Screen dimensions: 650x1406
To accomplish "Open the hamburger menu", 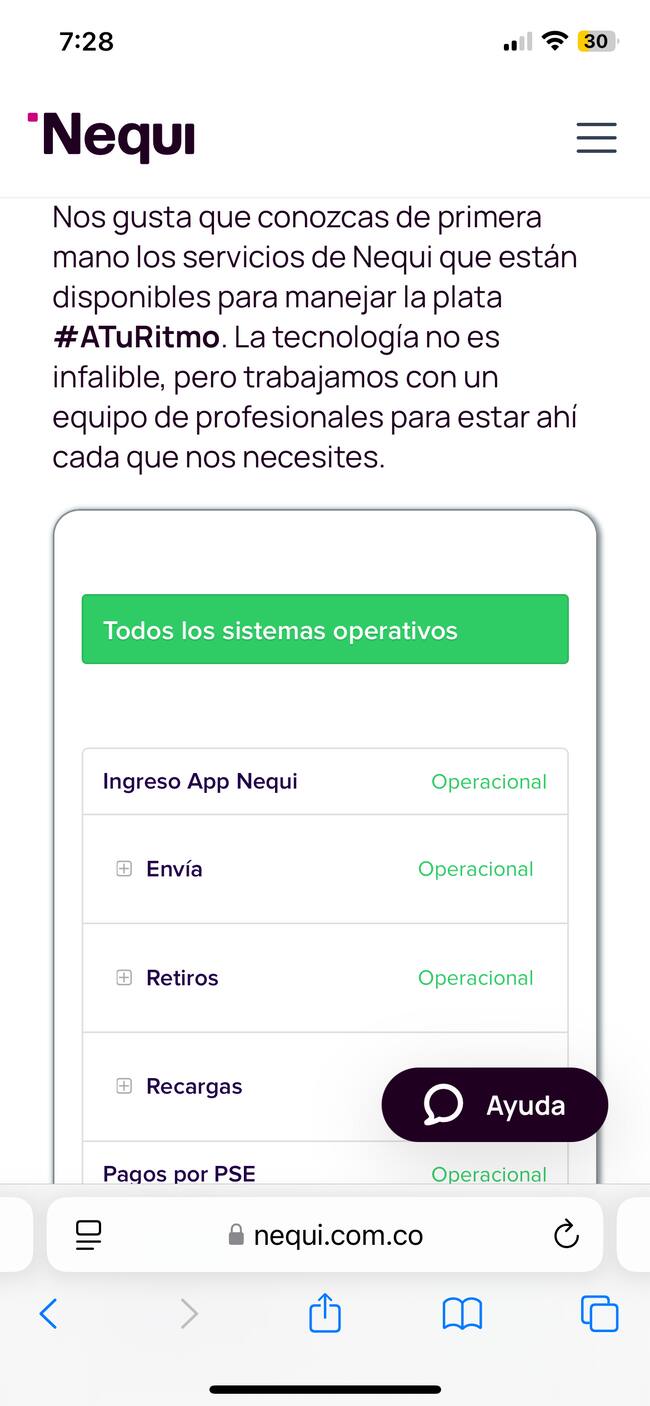I will (x=596, y=137).
